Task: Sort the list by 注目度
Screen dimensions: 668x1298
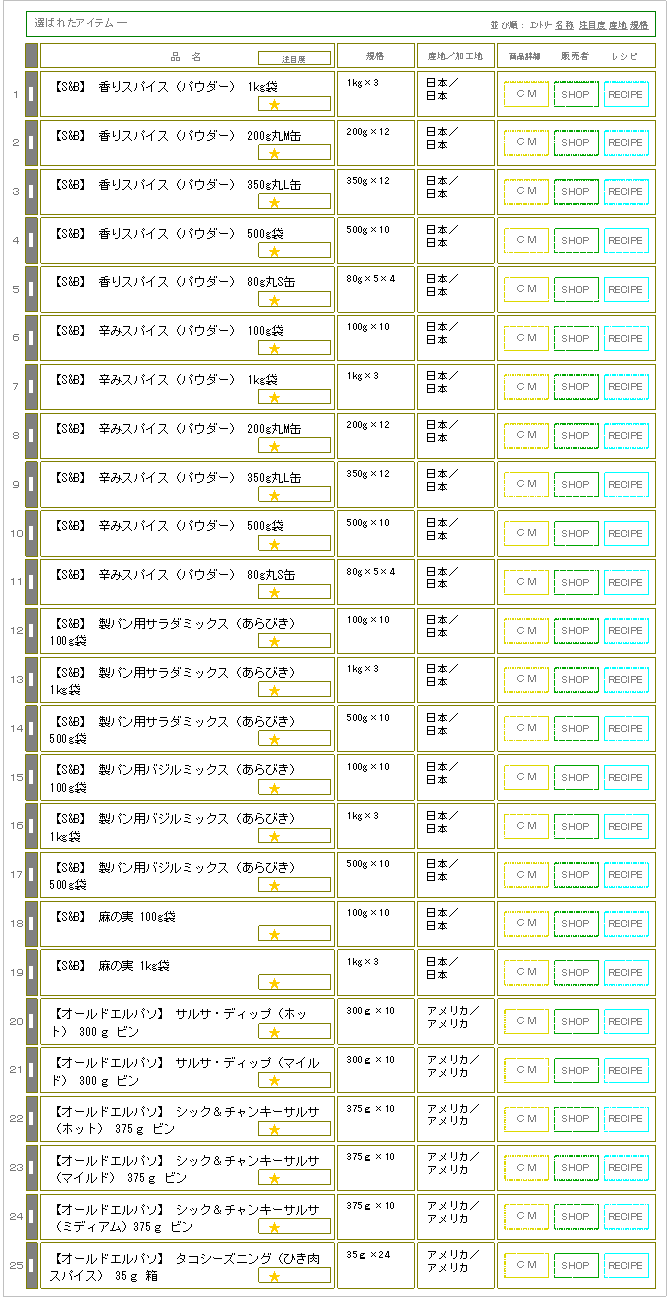Action: pyautogui.click(x=591, y=24)
